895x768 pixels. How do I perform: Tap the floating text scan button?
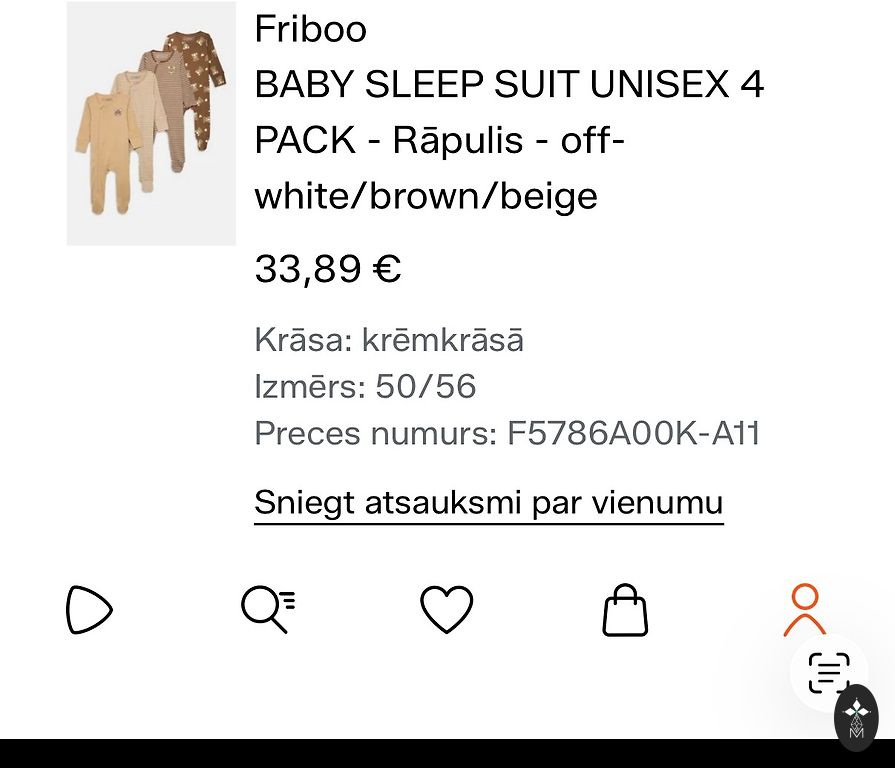pos(828,672)
